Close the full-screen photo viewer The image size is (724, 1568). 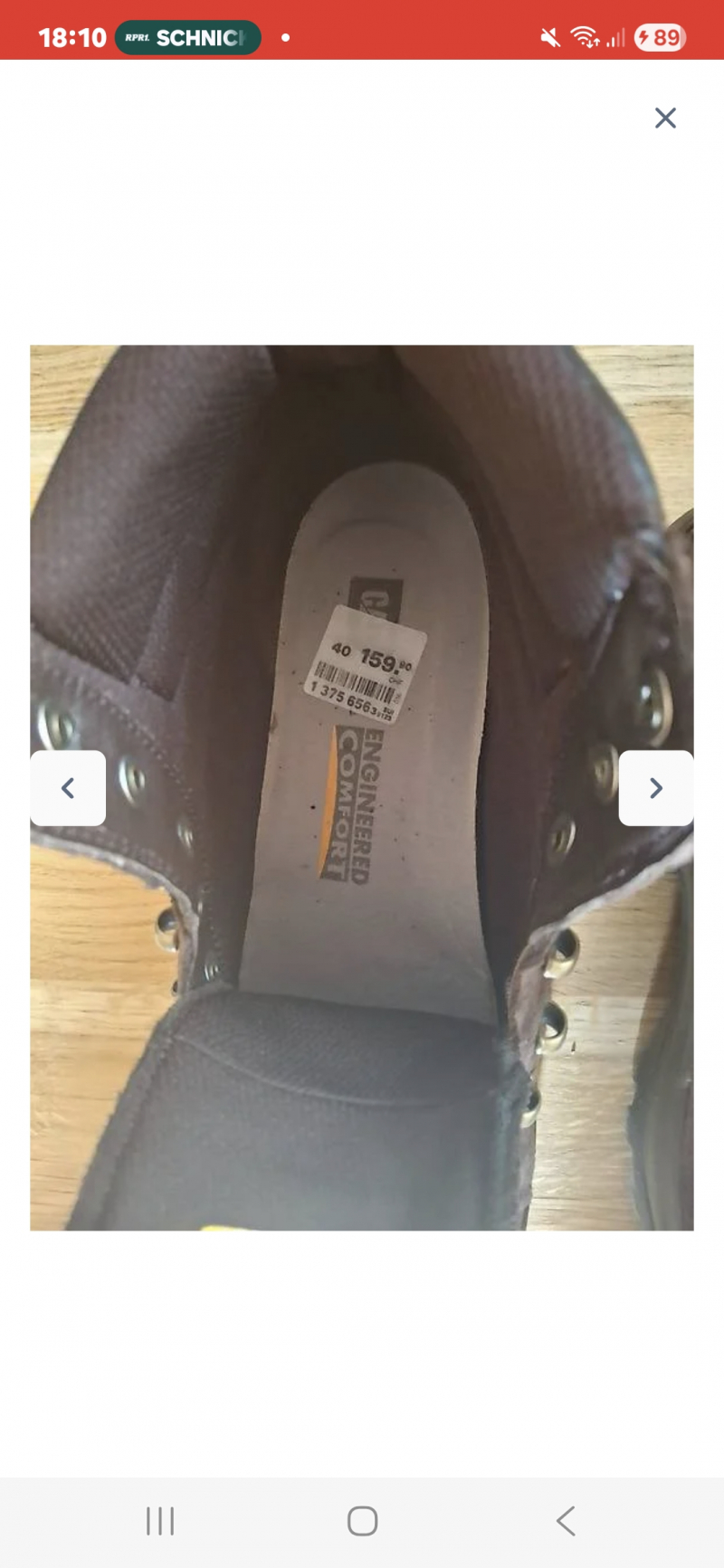[x=665, y=118]
